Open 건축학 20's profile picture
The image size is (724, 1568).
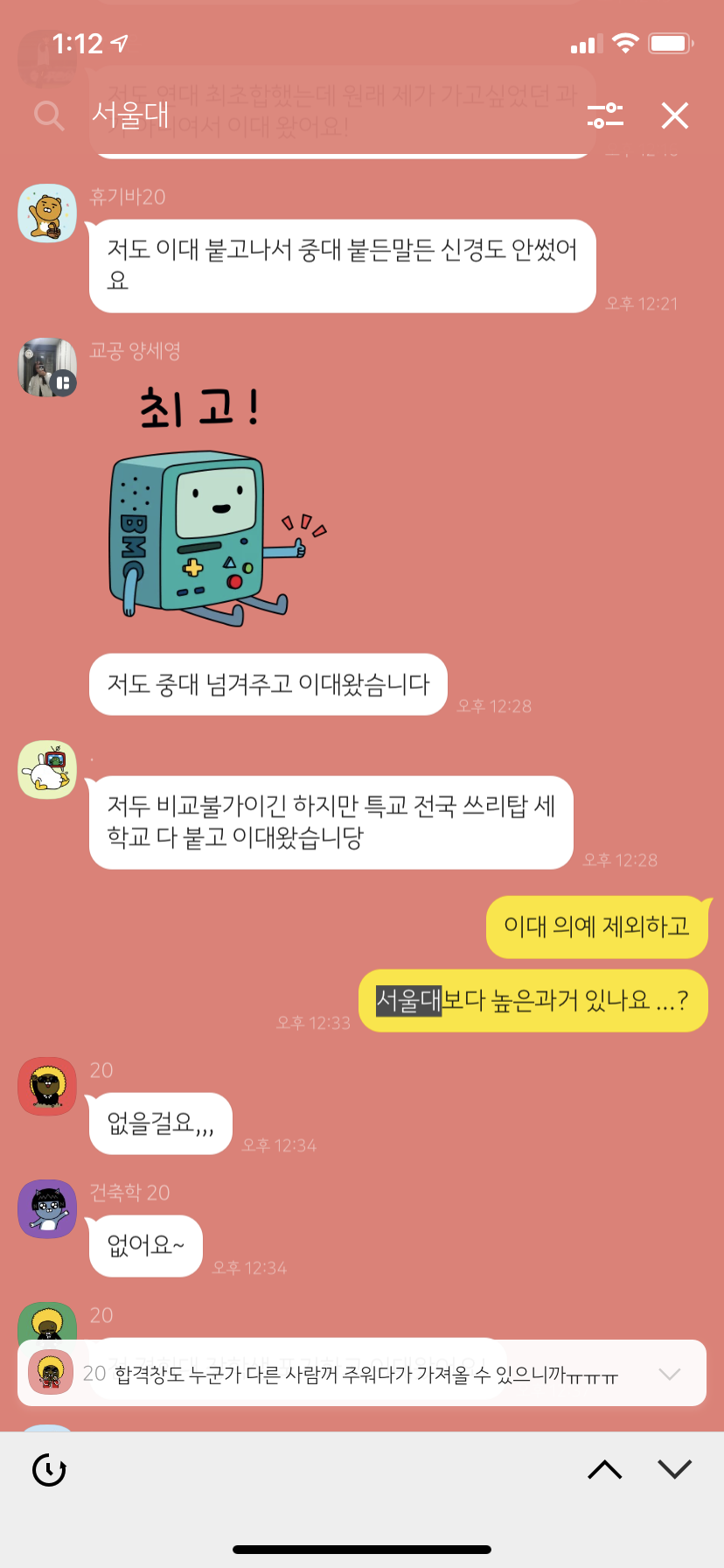tap(47, 1208)
